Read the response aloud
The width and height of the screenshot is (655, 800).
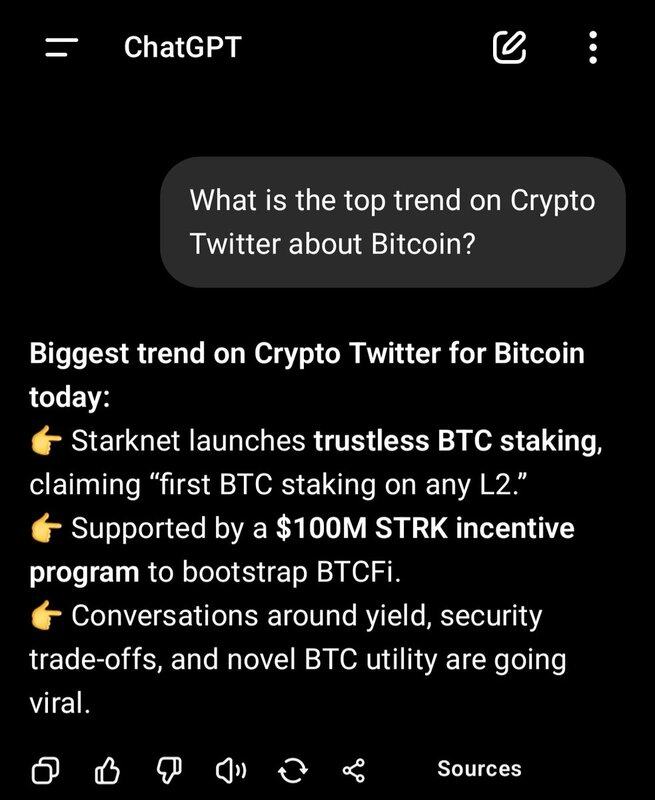[230, 769]
